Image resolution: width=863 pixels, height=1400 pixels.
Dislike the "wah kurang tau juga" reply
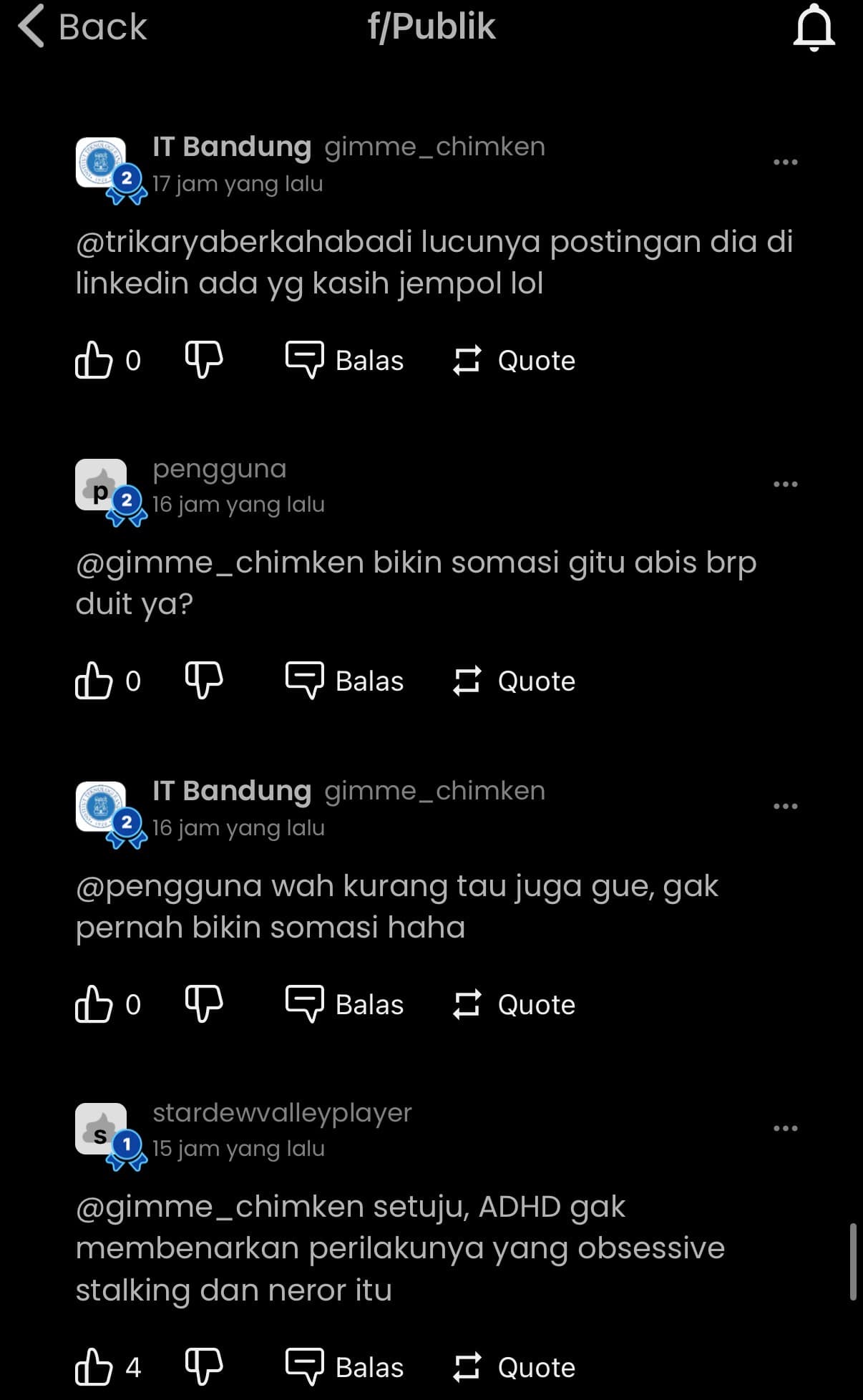click(x=204, y=1003)
